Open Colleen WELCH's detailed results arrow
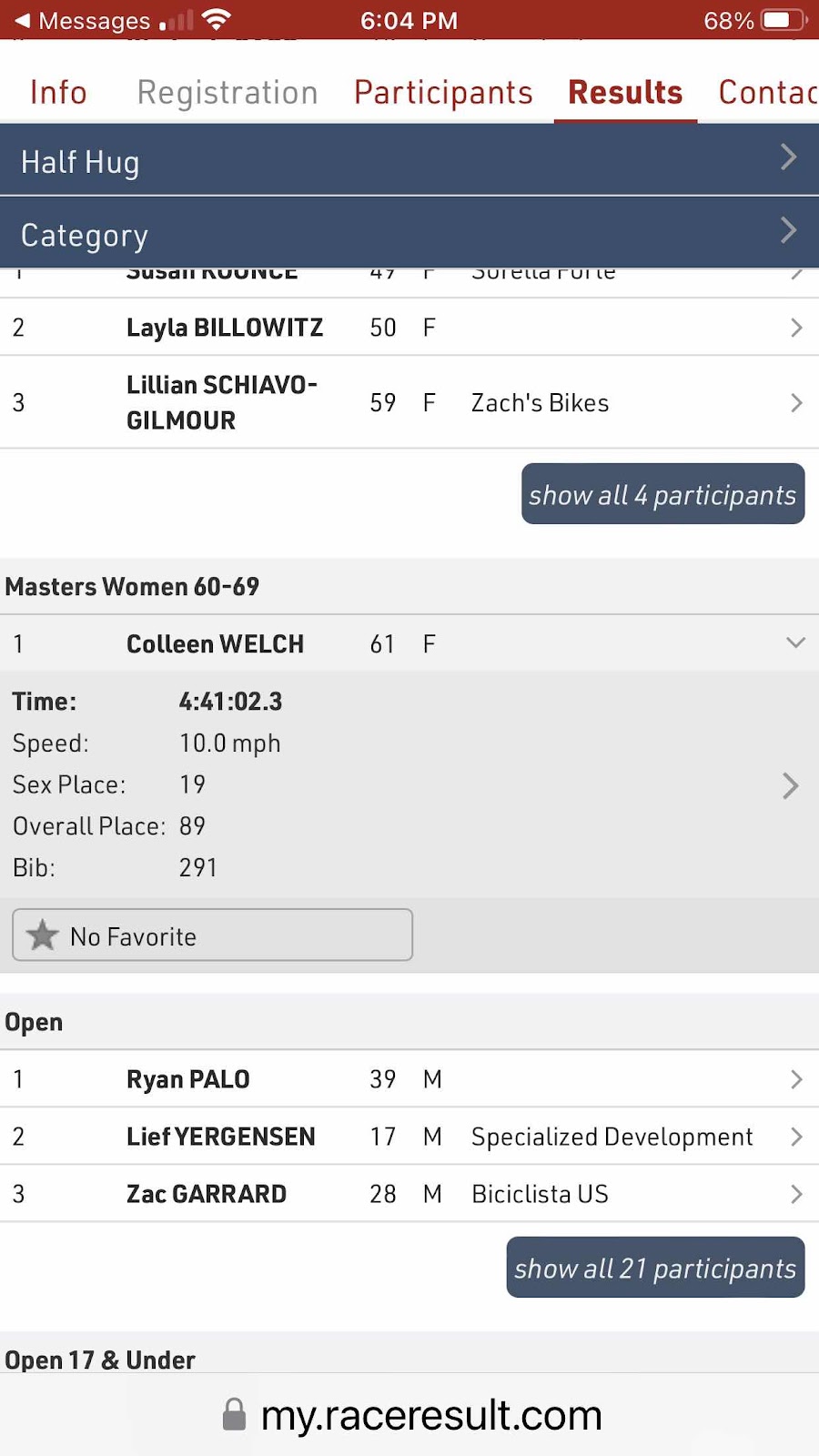Image resolution: width=819 pixels, height=1456 pixels. pos(790,785)
